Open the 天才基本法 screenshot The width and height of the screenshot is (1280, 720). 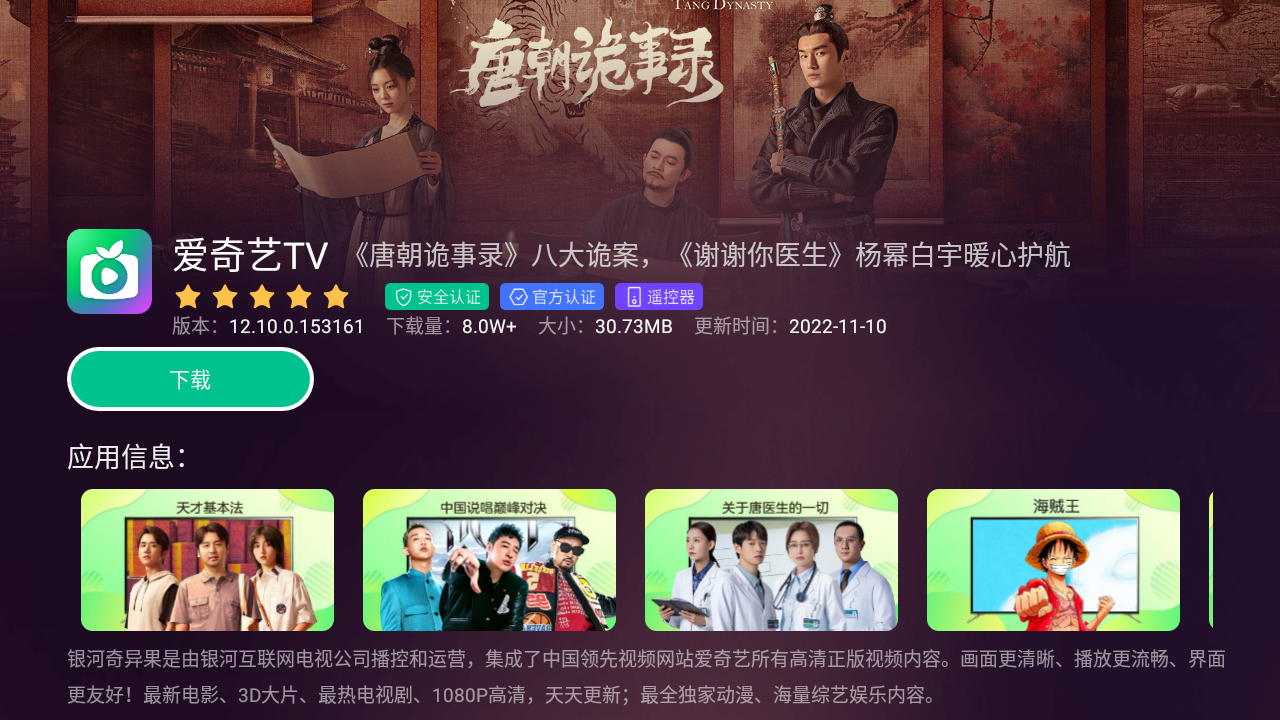[x=207, y=560]
